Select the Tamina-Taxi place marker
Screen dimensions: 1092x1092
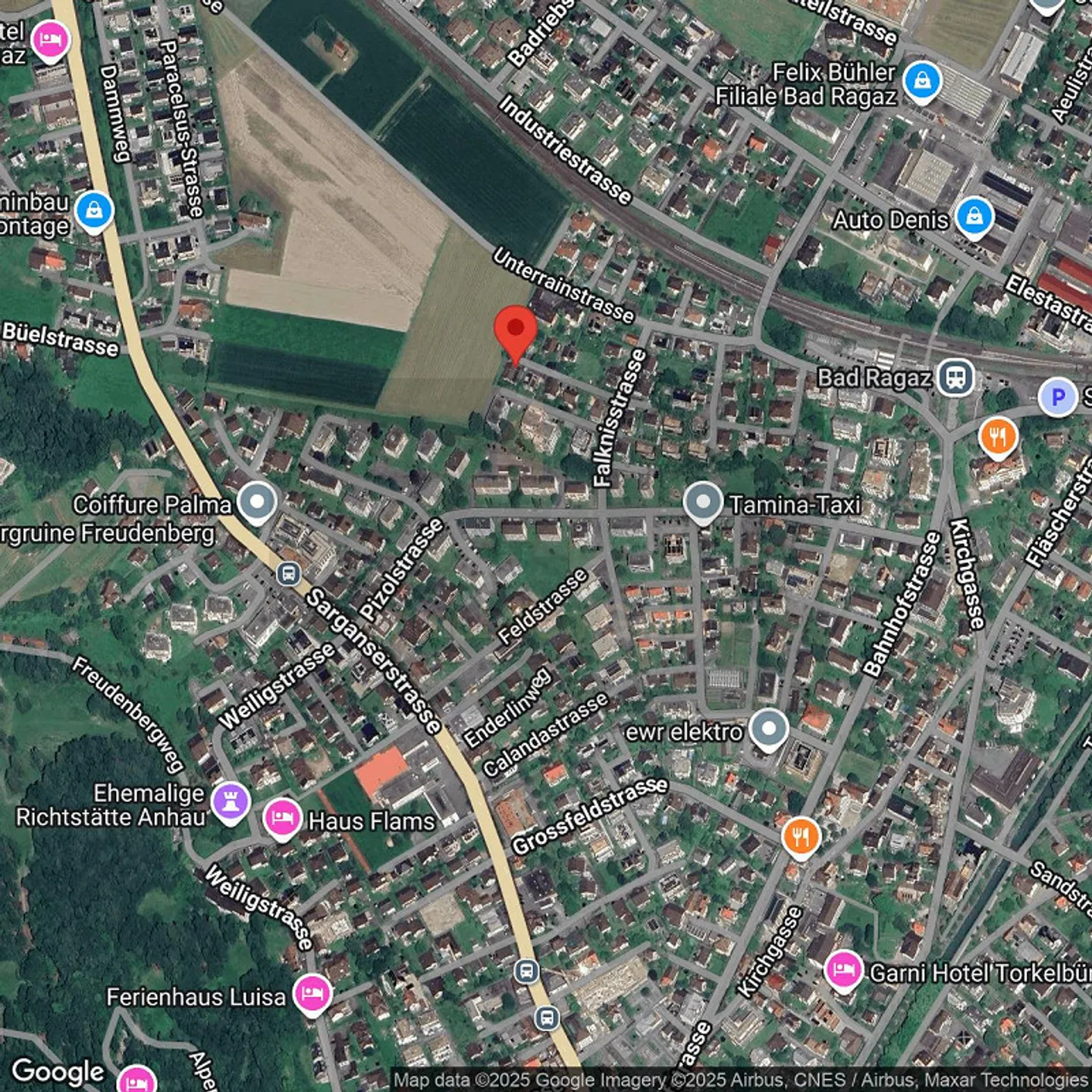pyautogui.click(x=702, y=502)
